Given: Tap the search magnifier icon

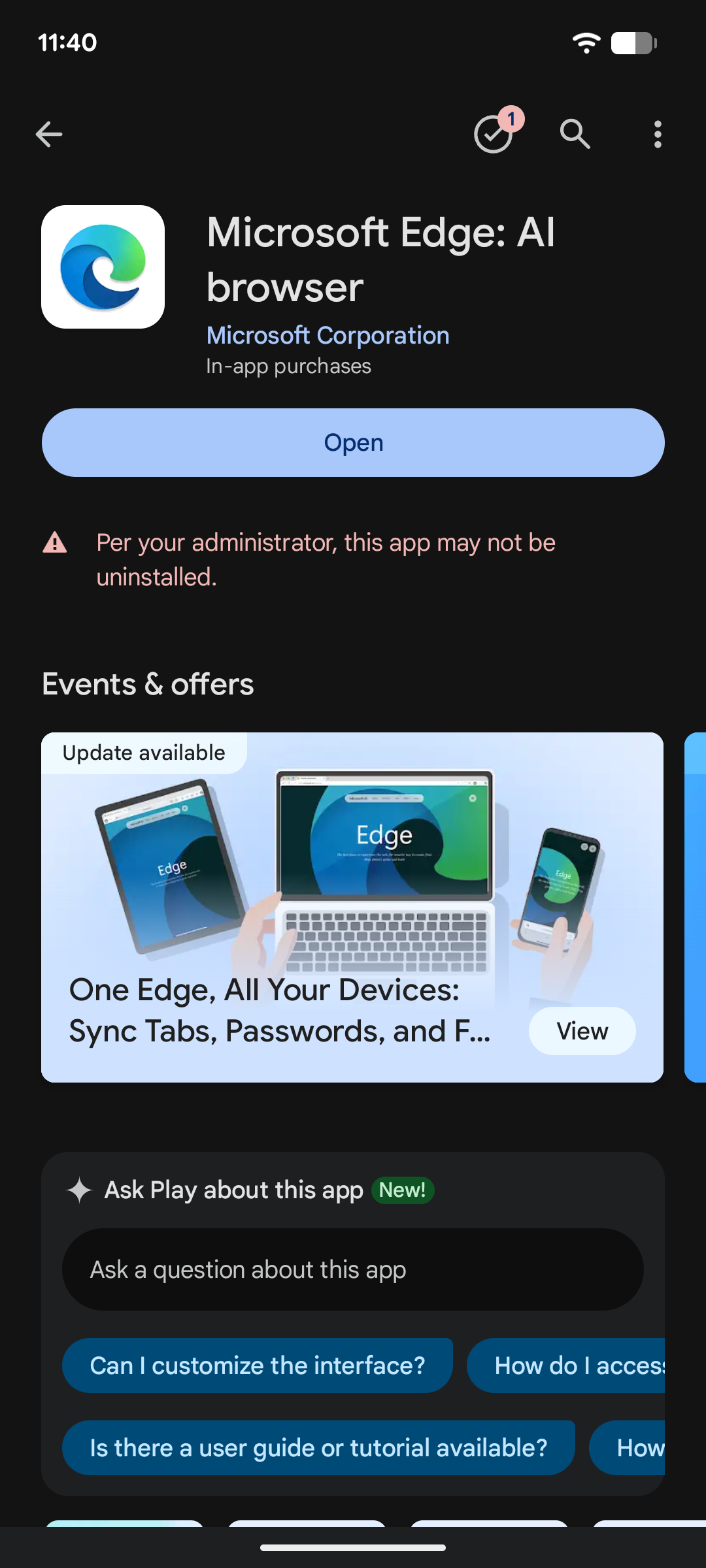Looking at the screenshot, I should tap(575, 134).
